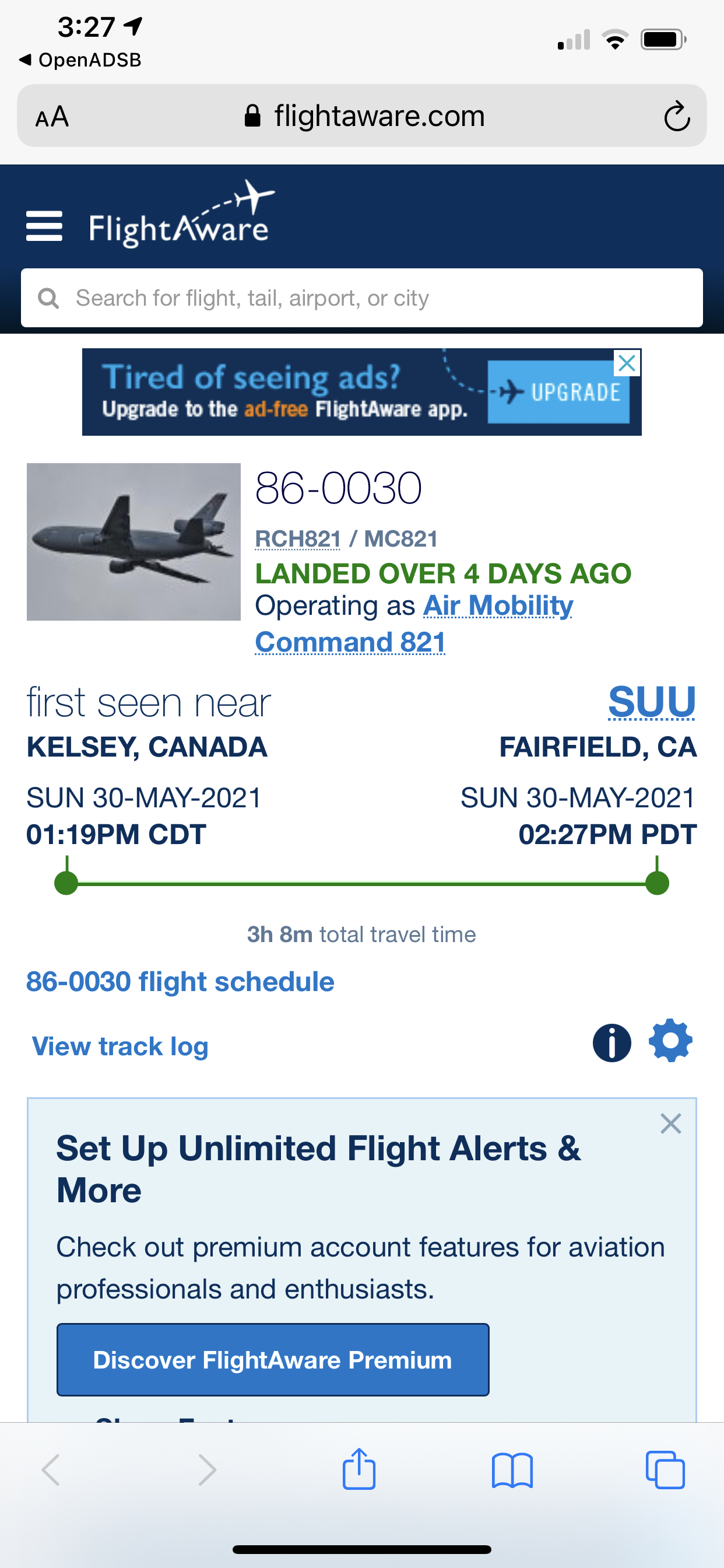Viewport: 724px width, 1568px height.
Task: Open the settings gear icon
Action: click(670, 1040)
